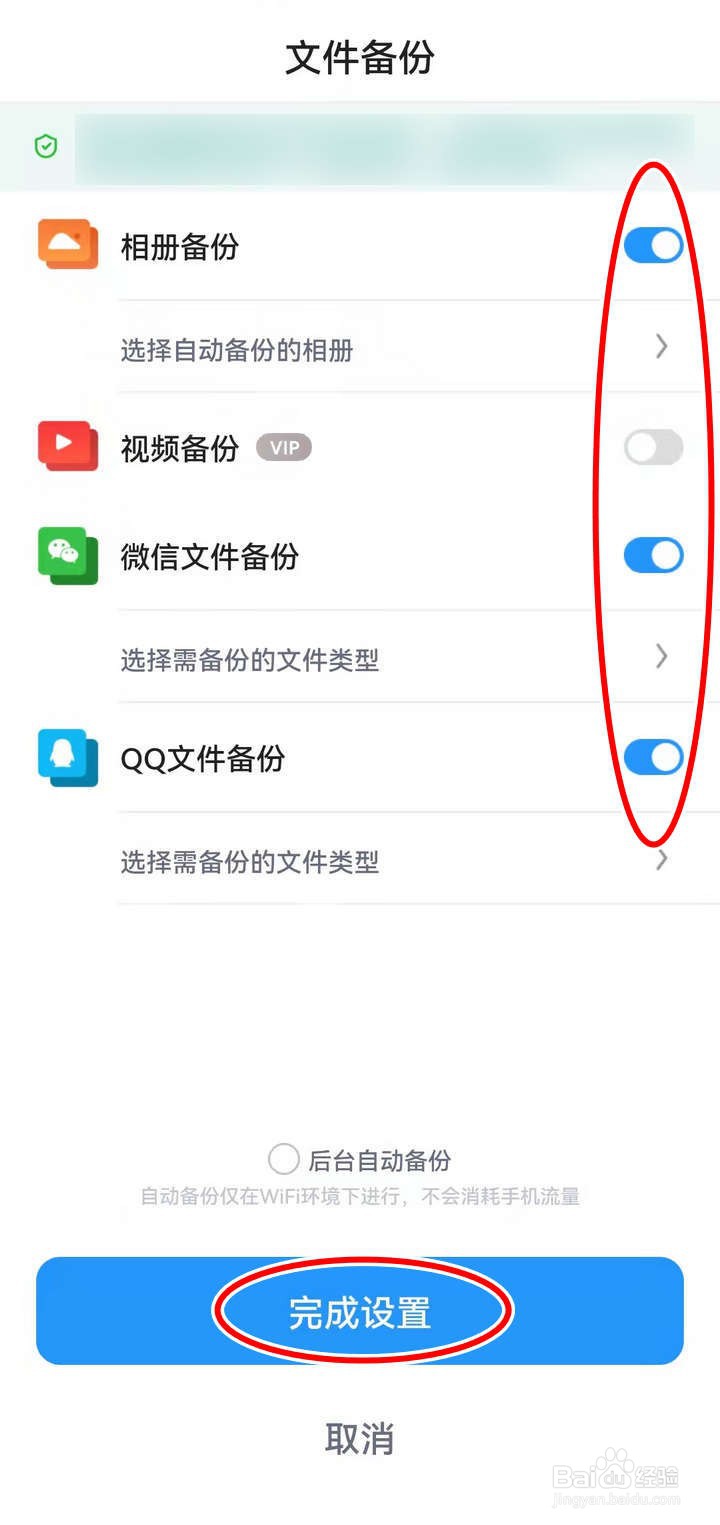This screenshot has height=1525, width=720.
Task: Open 选择自动备份的相册 via its chevron
Action: (x=660, y=346)
